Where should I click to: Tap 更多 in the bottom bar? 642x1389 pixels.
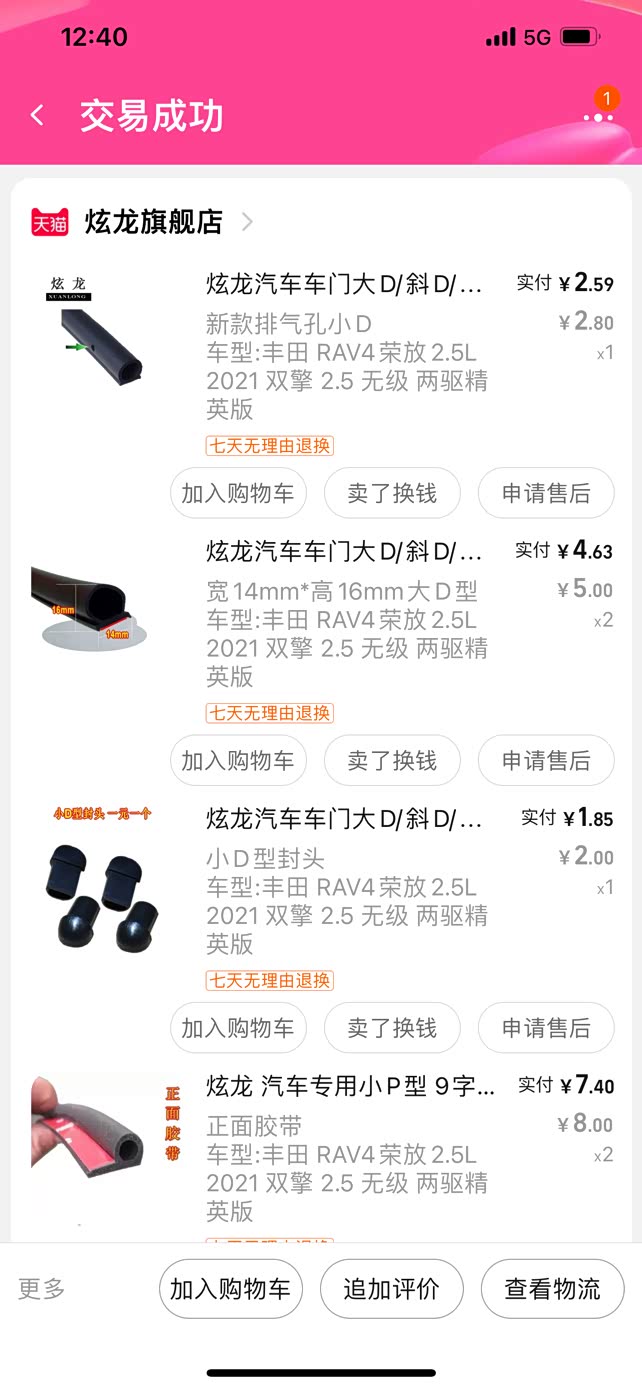pos(42,1289)
